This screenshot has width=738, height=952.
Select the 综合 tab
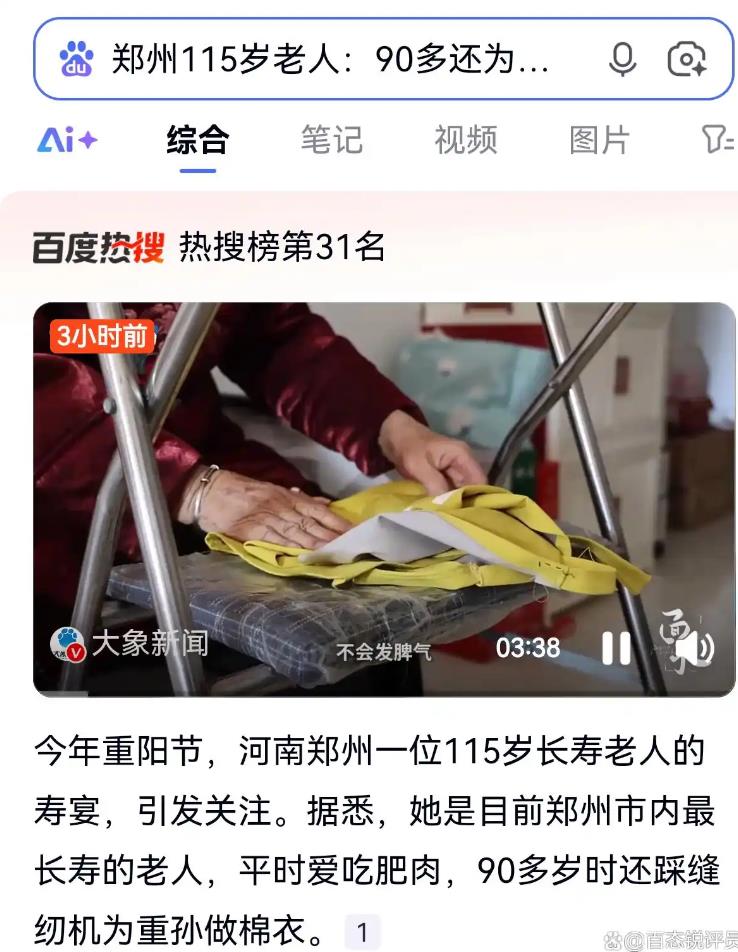point(198,140)
